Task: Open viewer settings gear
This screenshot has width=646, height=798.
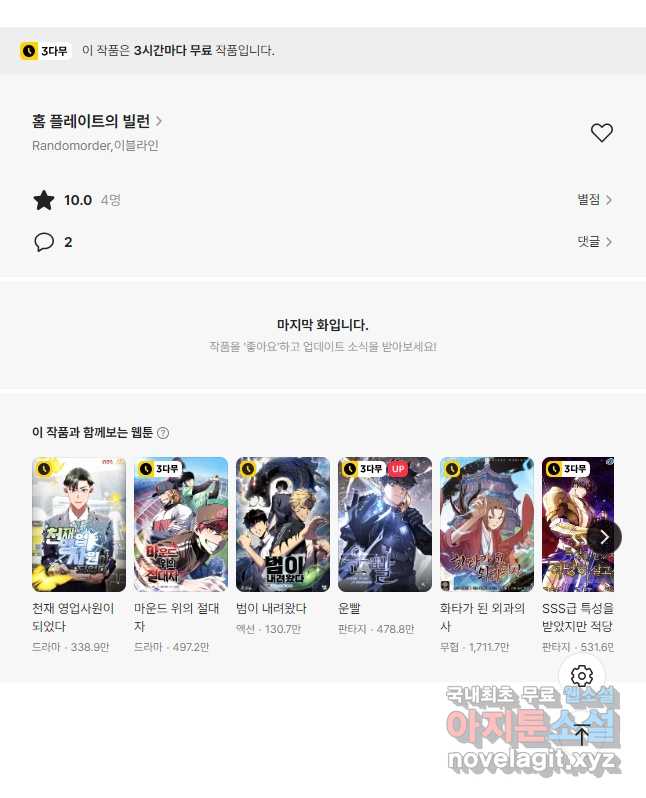Action: coord(582,677)
